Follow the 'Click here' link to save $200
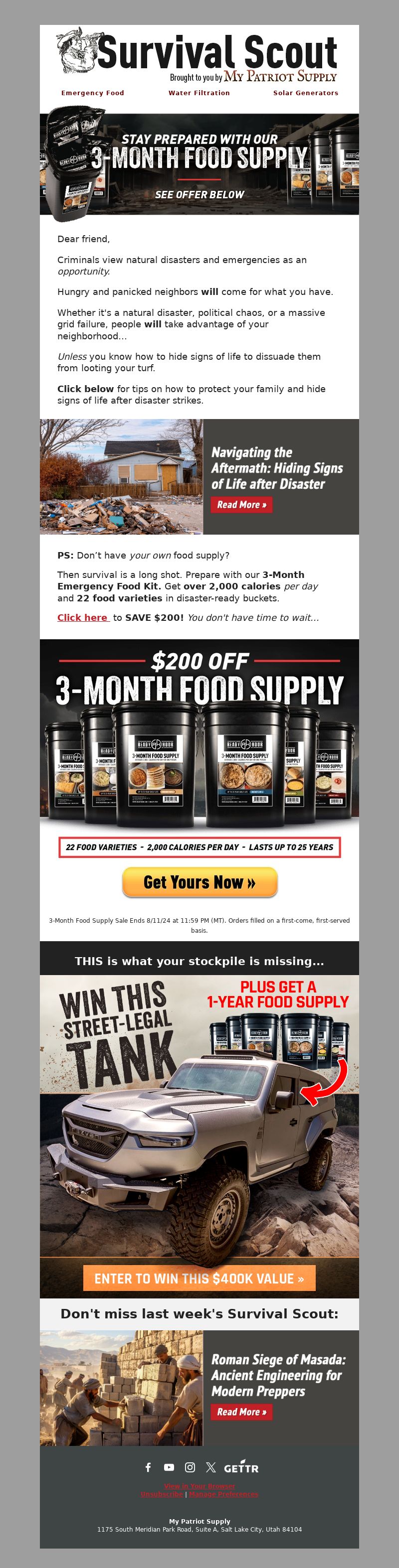This screenshot has height=1568, width=399. coord(83,617)
